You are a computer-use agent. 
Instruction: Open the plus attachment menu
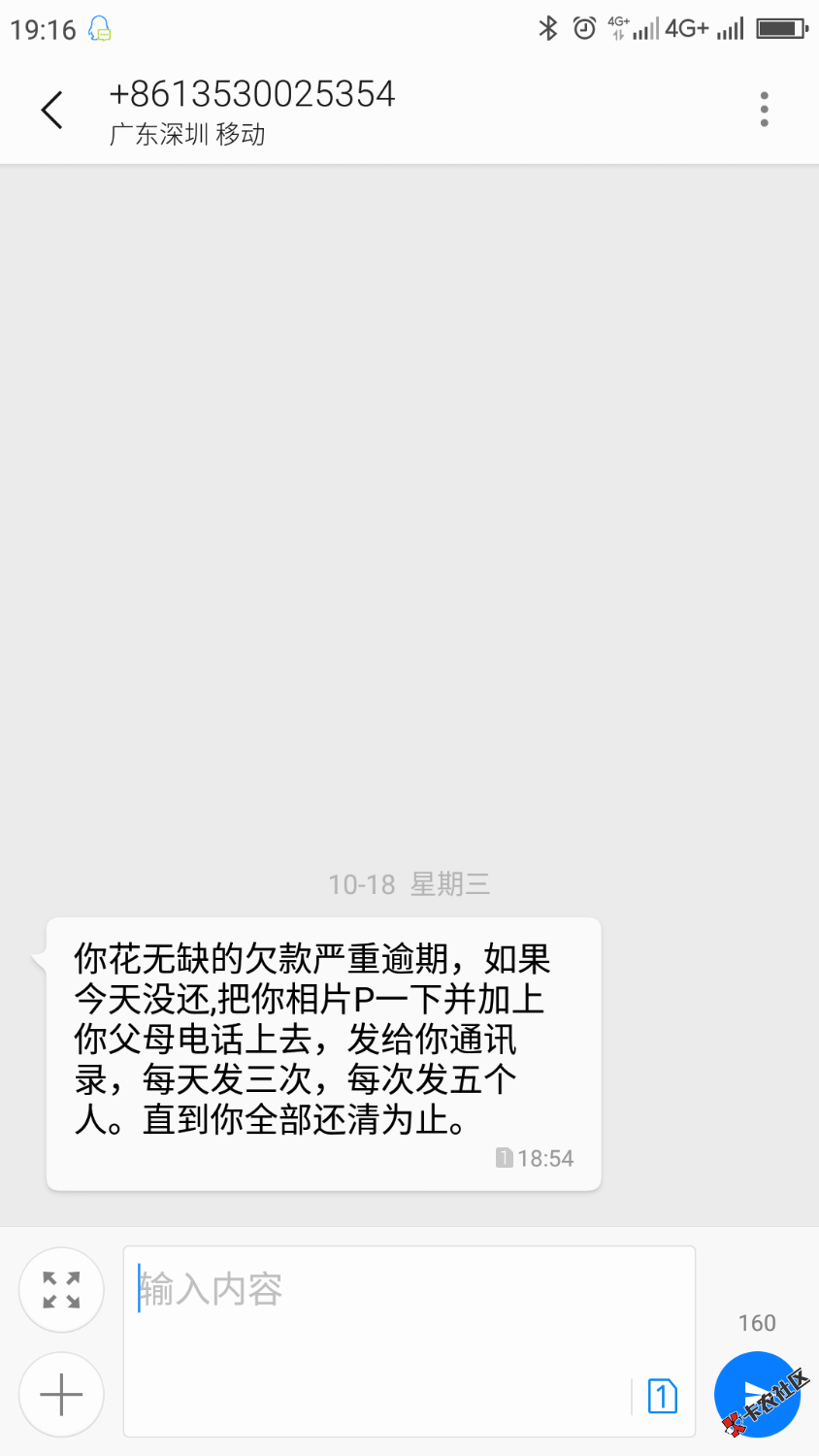point(61,1395)
